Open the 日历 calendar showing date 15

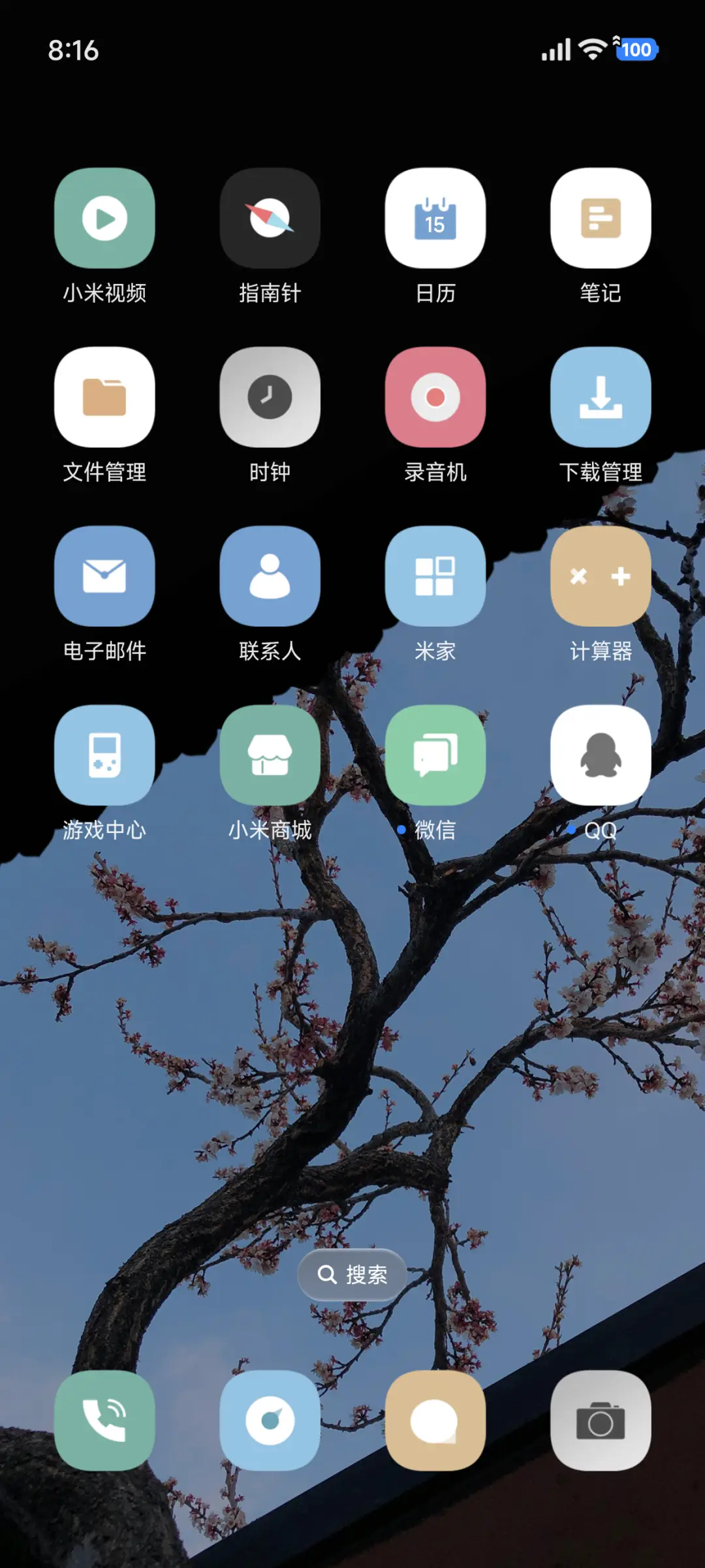point(435,220)
